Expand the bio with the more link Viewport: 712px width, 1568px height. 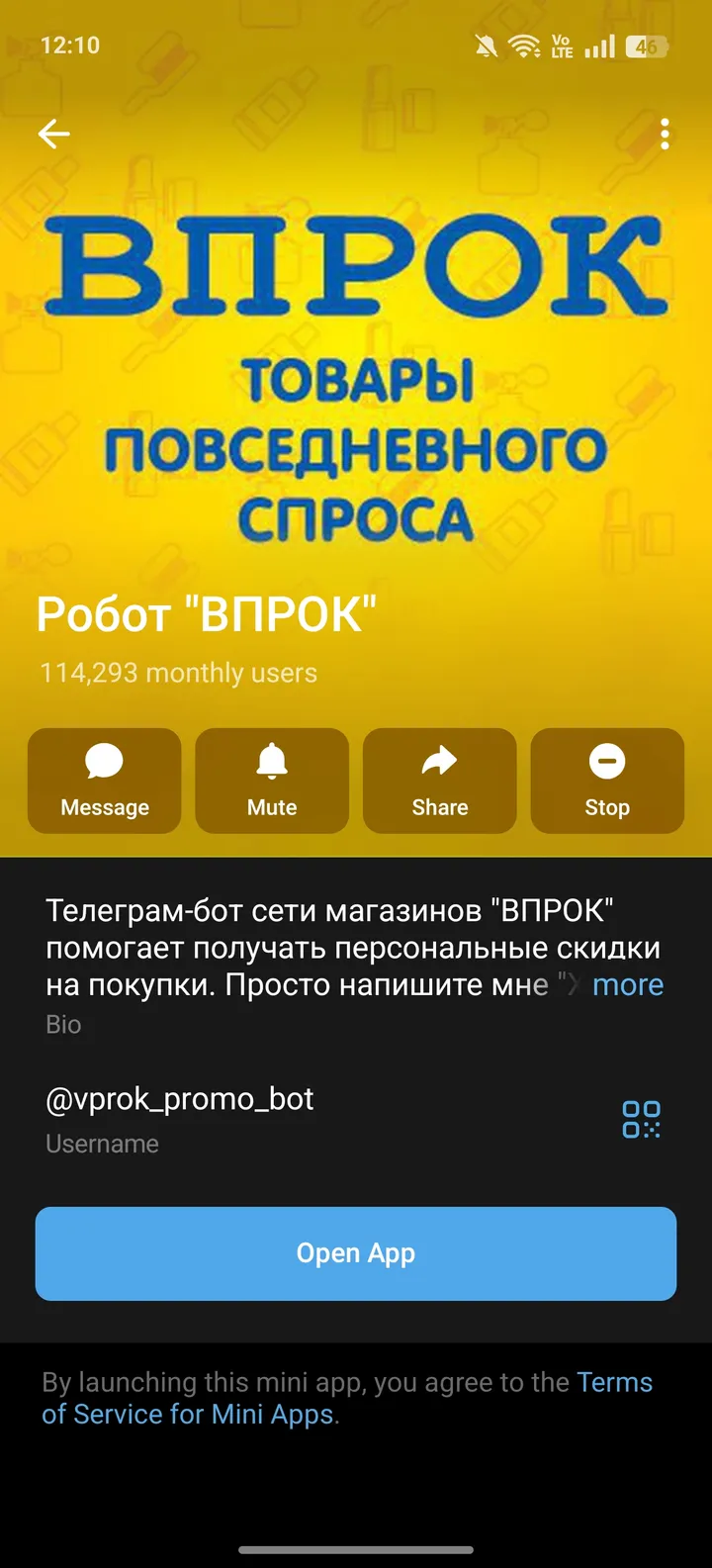coord(627,984)
